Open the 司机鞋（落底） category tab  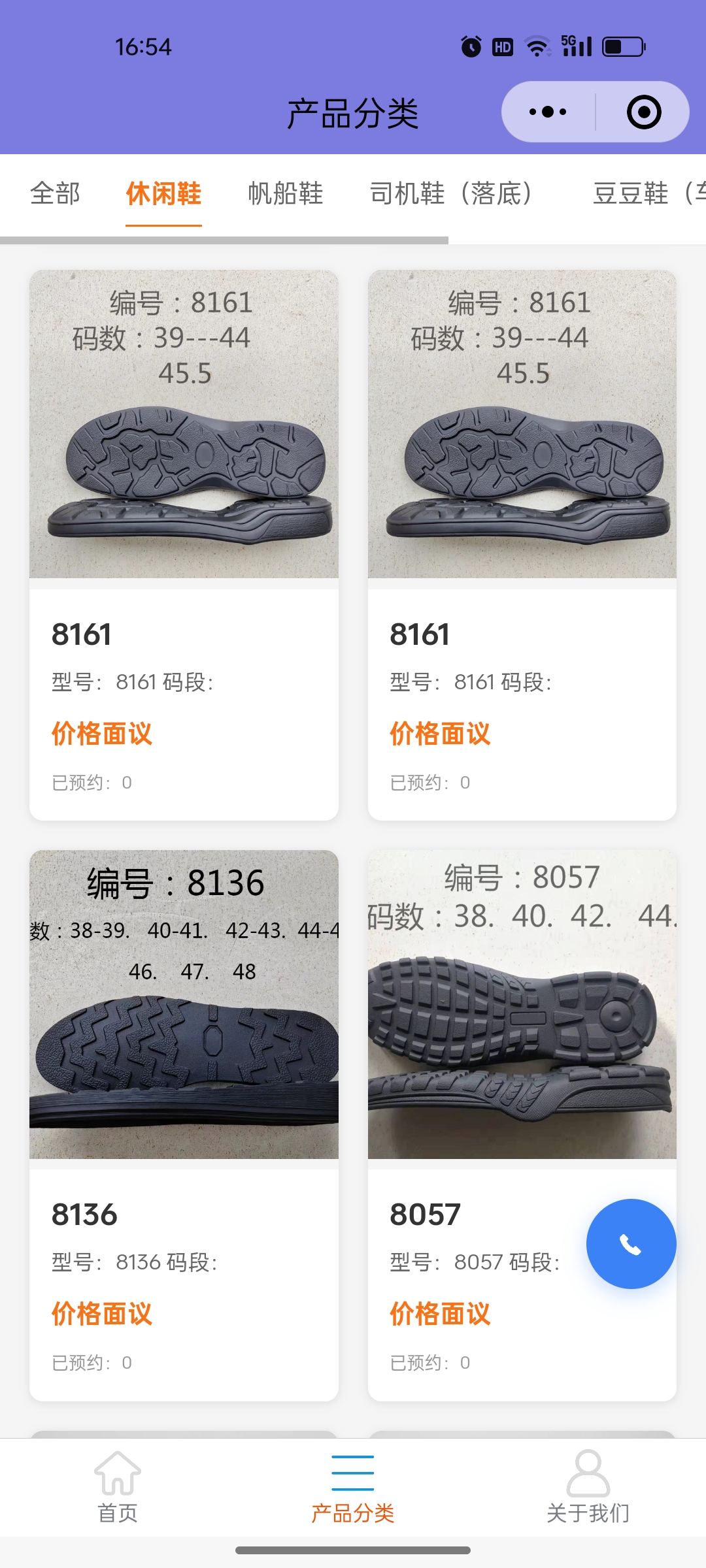click(x=451, y=193)
